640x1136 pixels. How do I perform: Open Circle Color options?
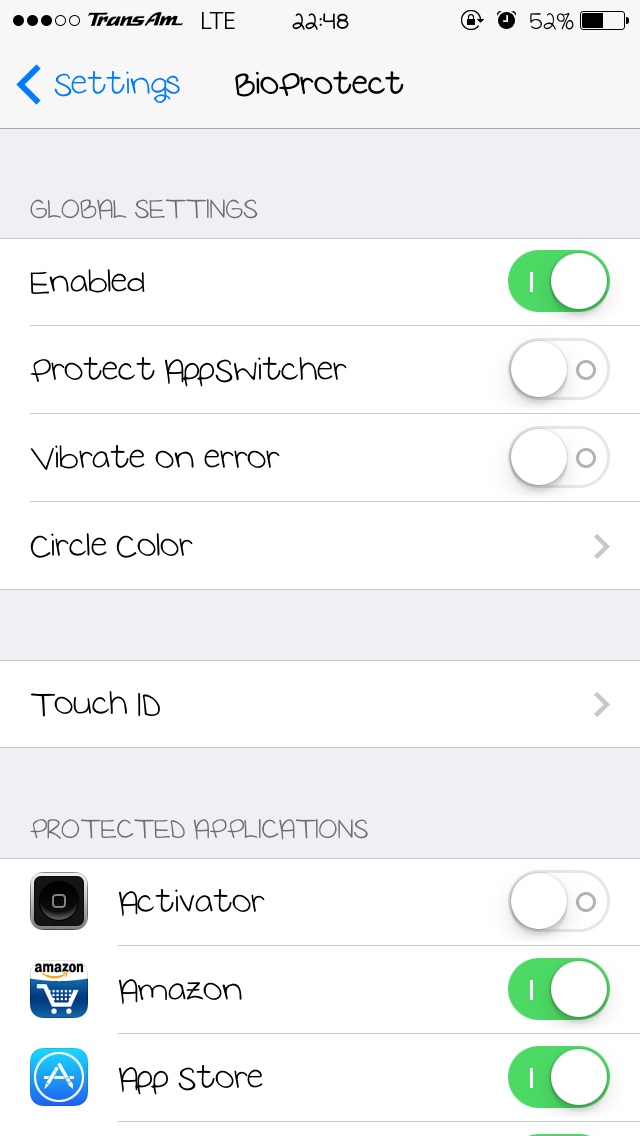point(320,546)
